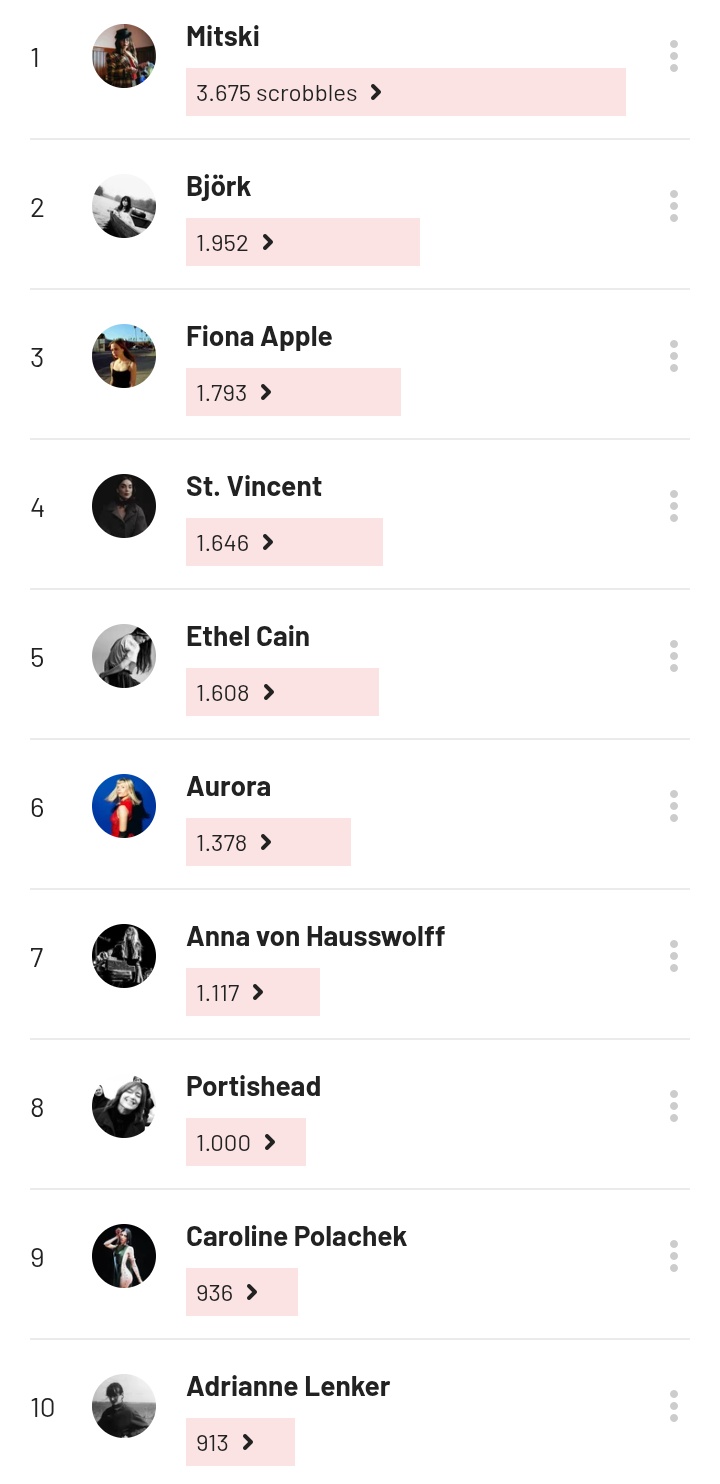Open Anna von Hausswolff's artist page
Image resolution: width=720 pixels, height=1484 pixels.
[x=315, y=937]
